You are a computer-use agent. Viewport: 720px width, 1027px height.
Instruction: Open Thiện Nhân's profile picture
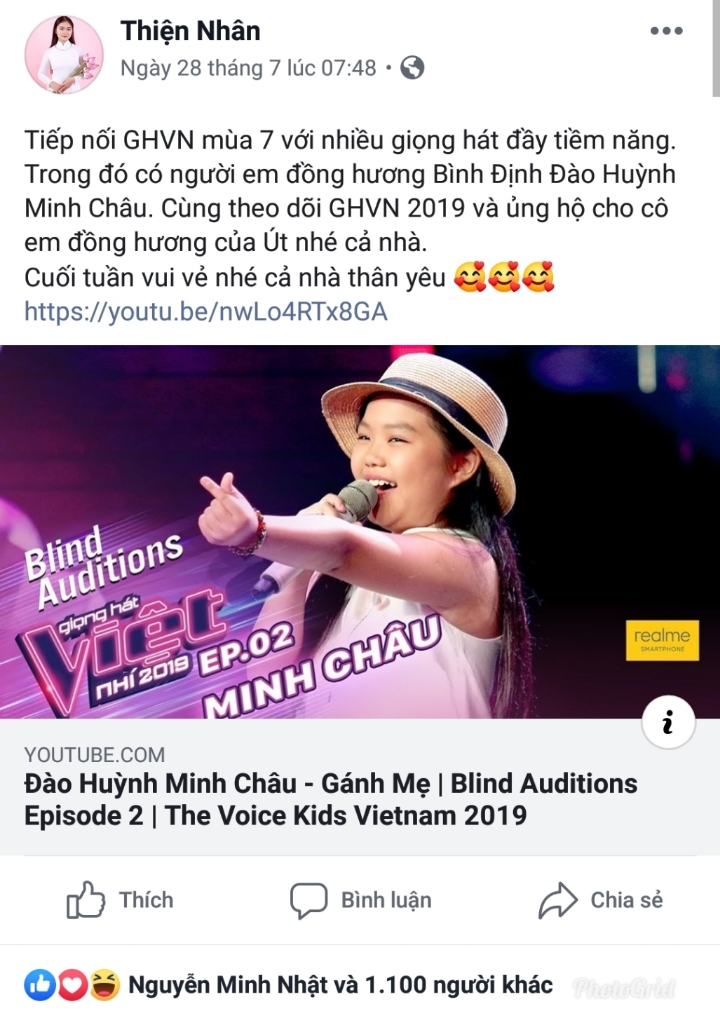(x=63, y=55)
